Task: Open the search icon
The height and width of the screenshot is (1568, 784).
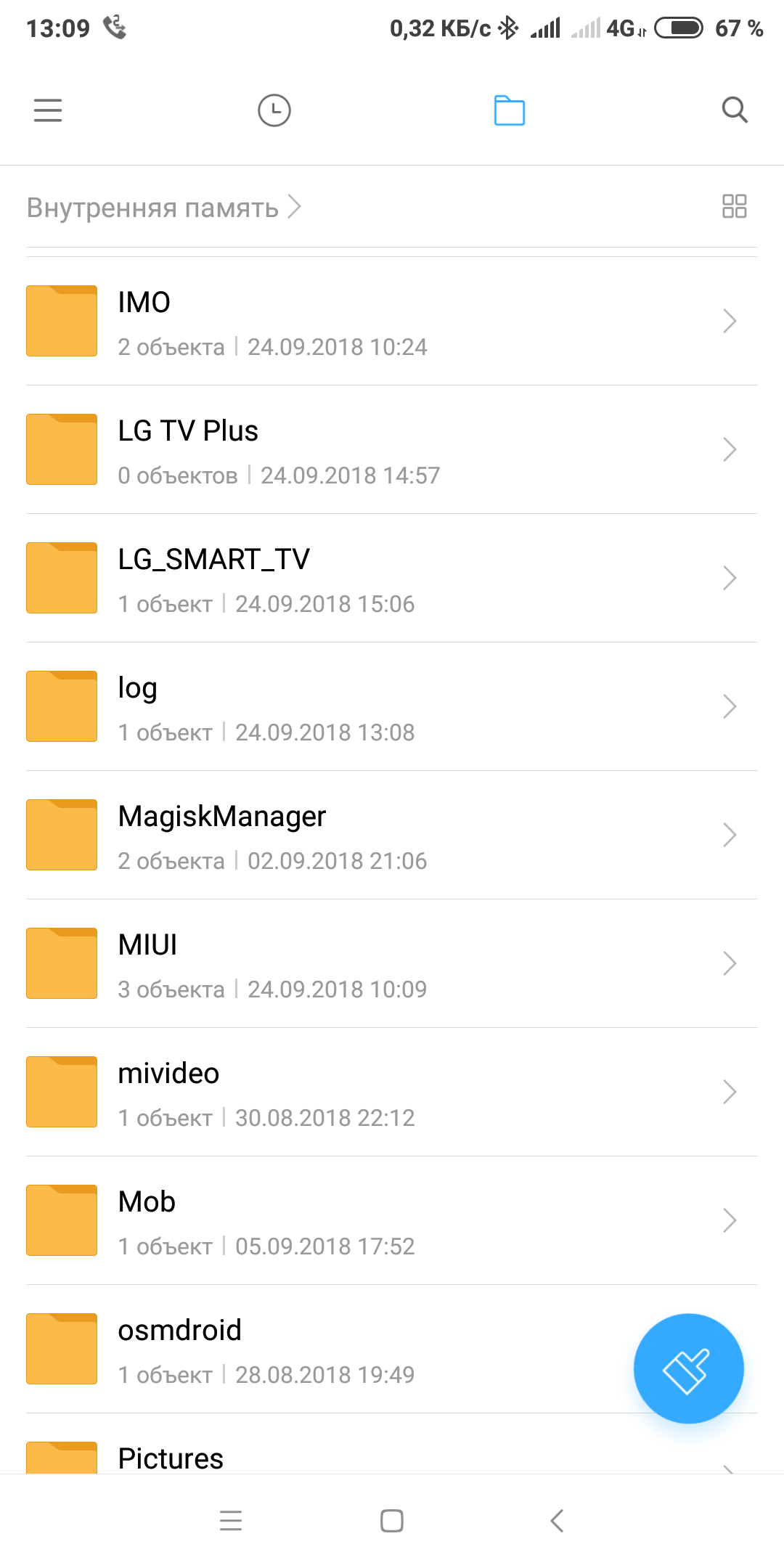Action: click(x=735, y=110)
